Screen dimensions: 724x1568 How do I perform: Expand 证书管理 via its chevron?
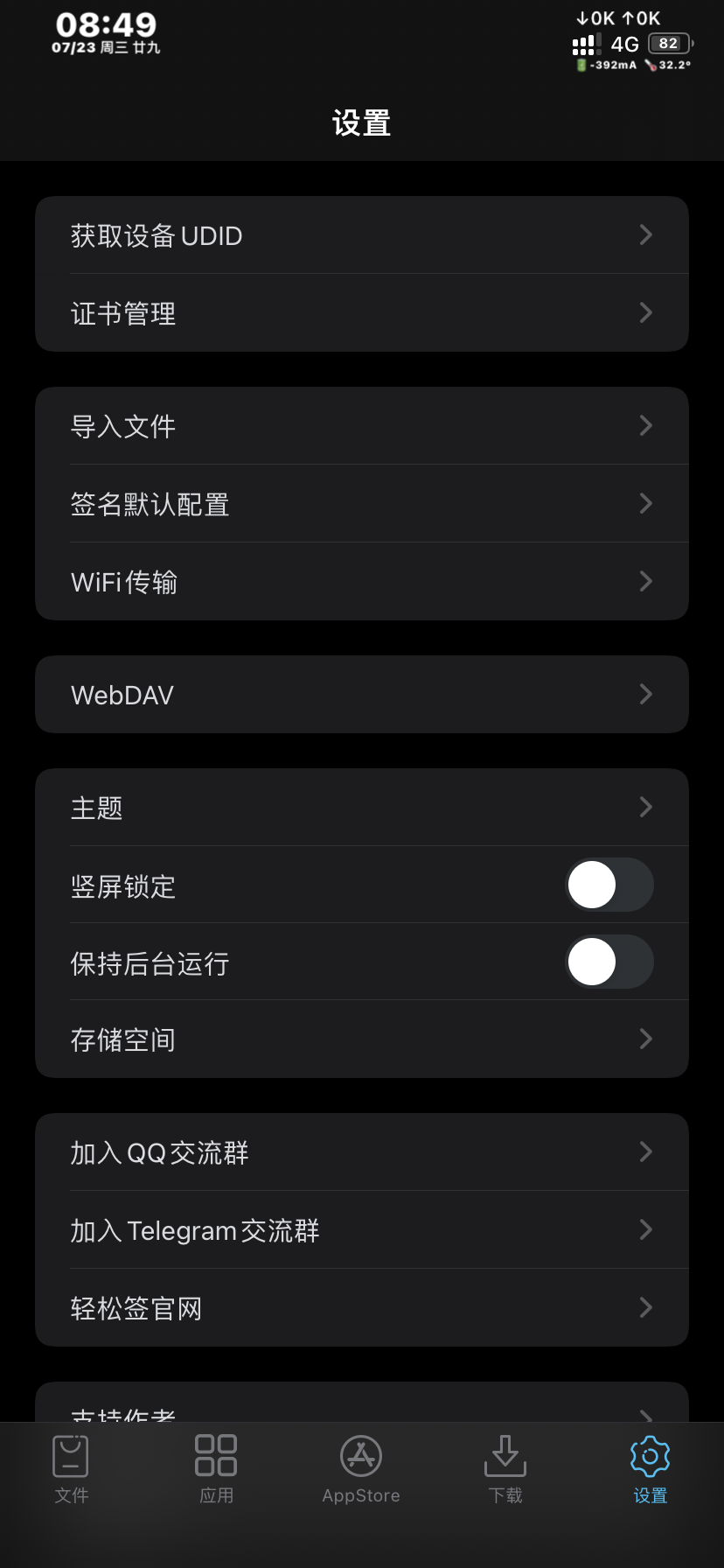[645, 312]
